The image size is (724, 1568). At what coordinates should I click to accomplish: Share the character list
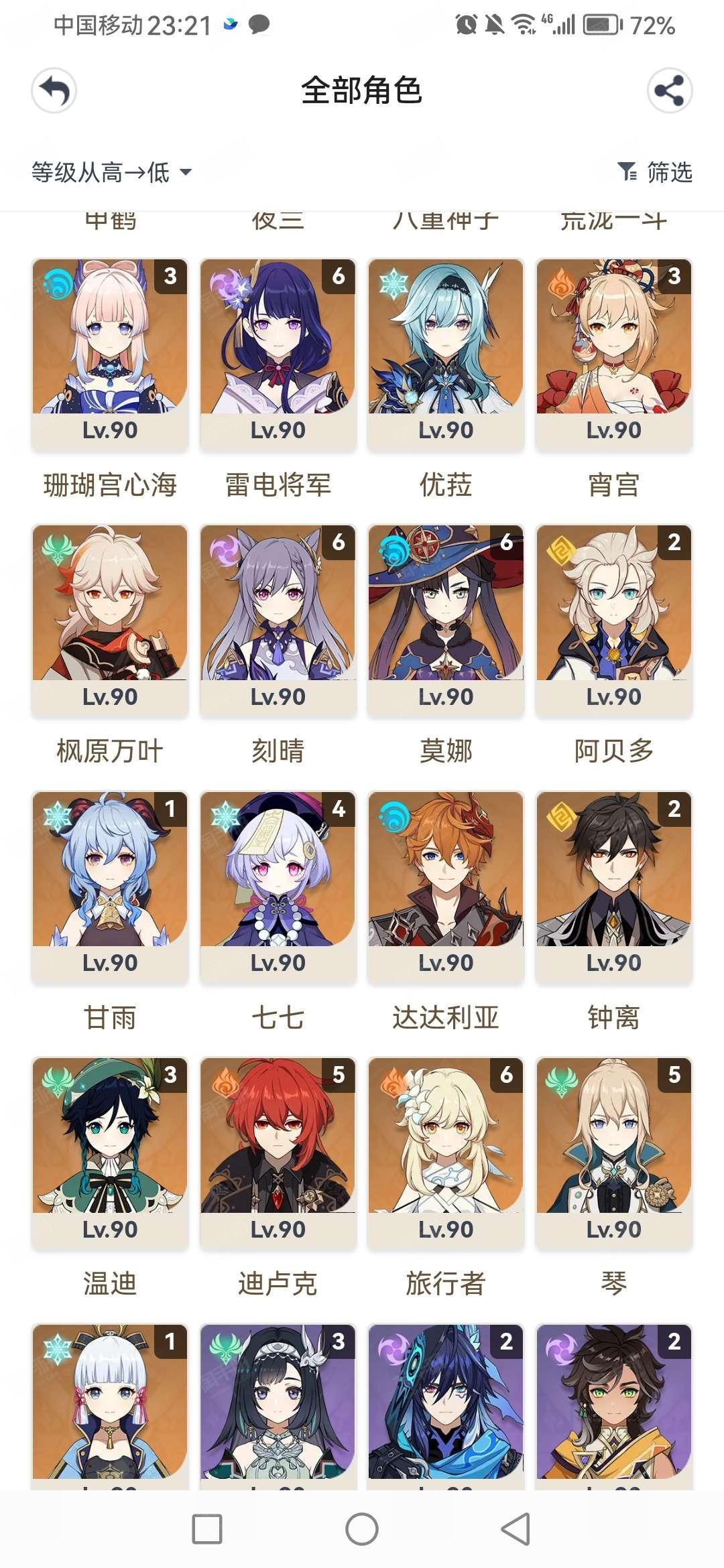(670, 90)
